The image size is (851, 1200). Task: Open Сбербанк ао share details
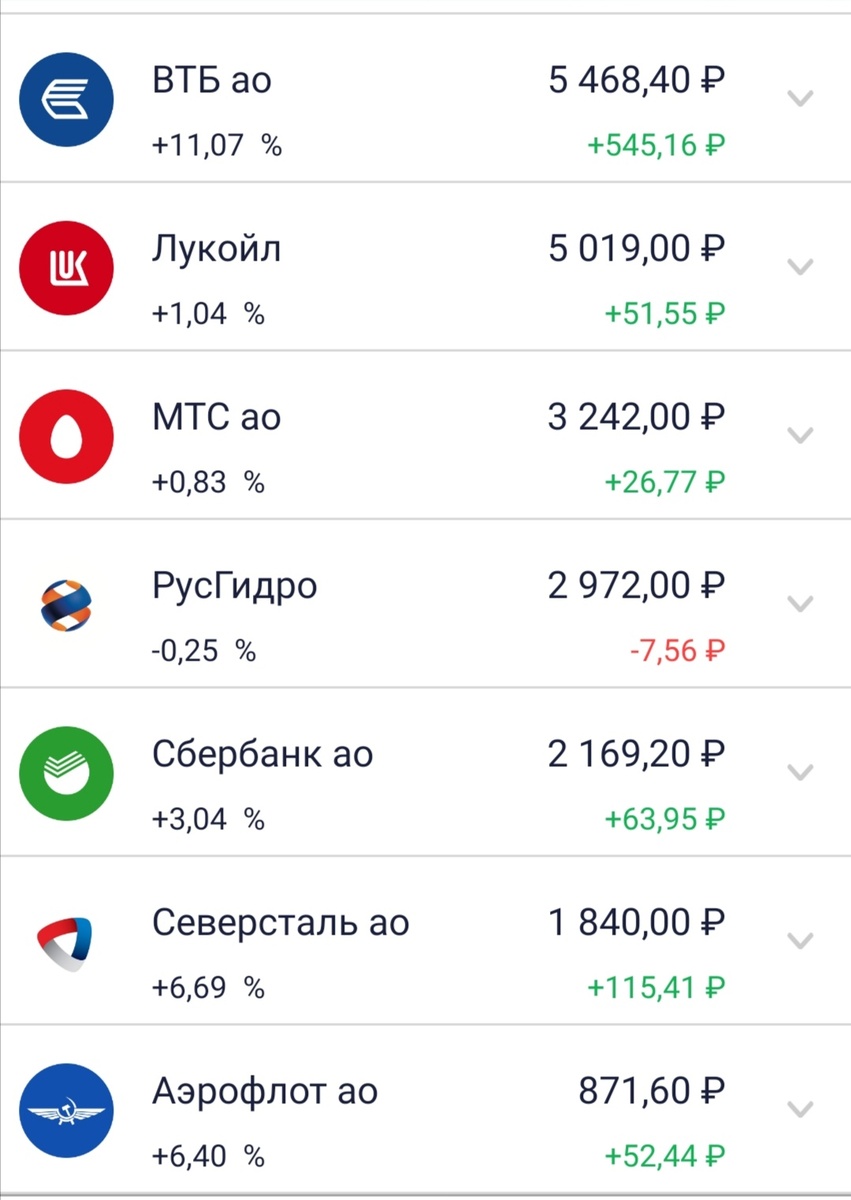click(x=262, y=754)
